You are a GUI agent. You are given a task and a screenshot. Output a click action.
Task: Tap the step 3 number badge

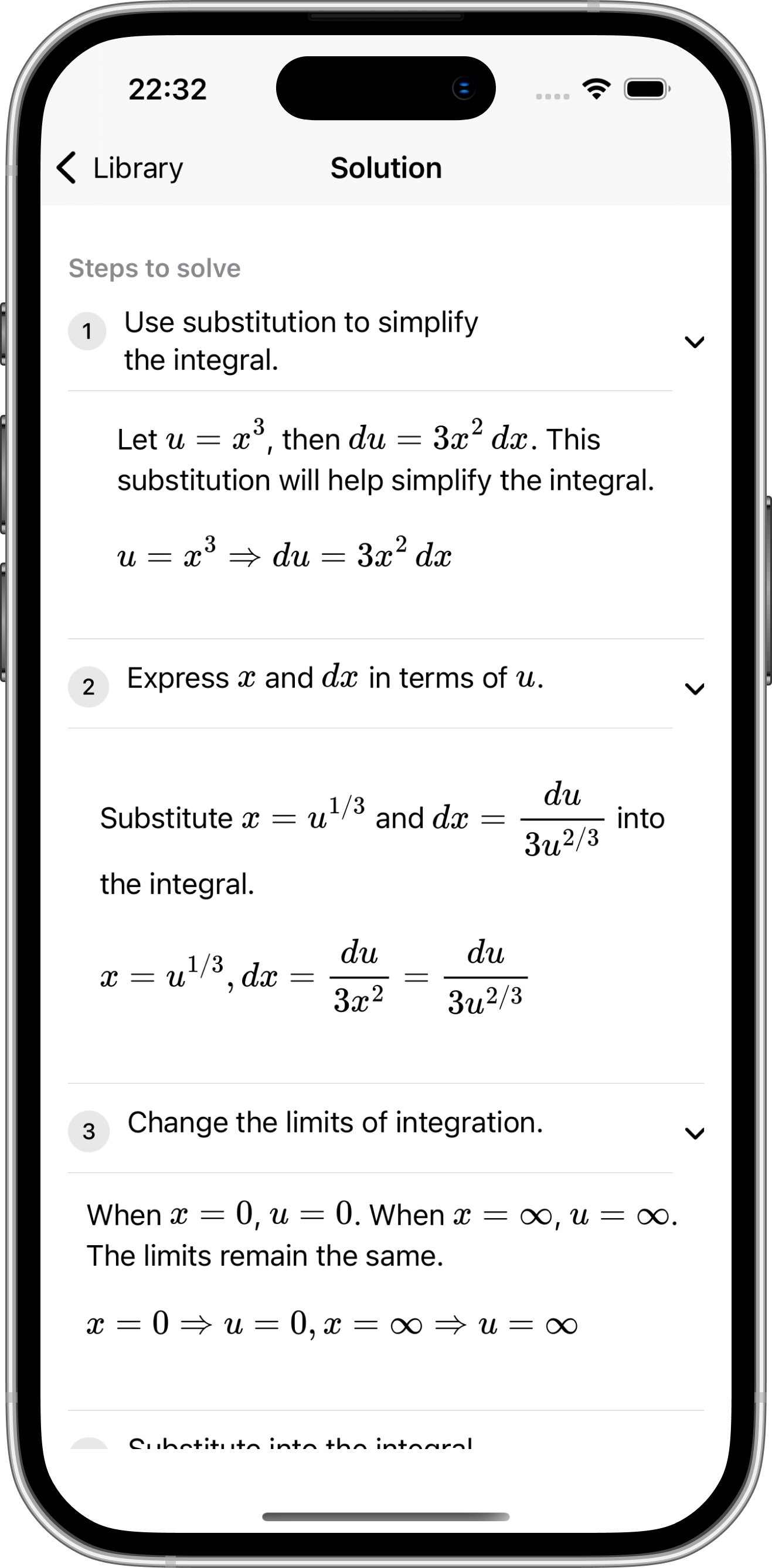pos(89,1132)
